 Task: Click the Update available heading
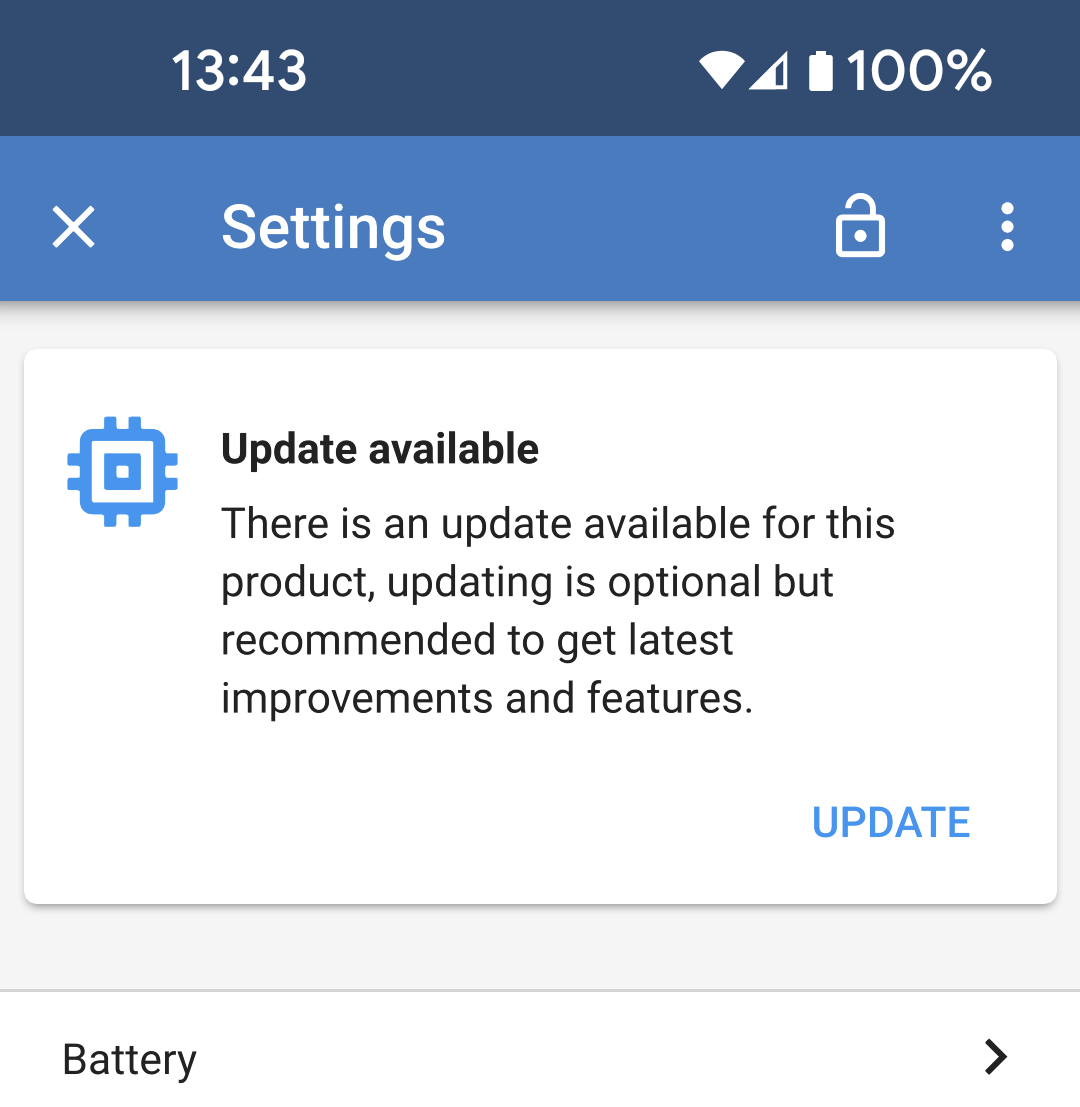click(x=380, y=449)
